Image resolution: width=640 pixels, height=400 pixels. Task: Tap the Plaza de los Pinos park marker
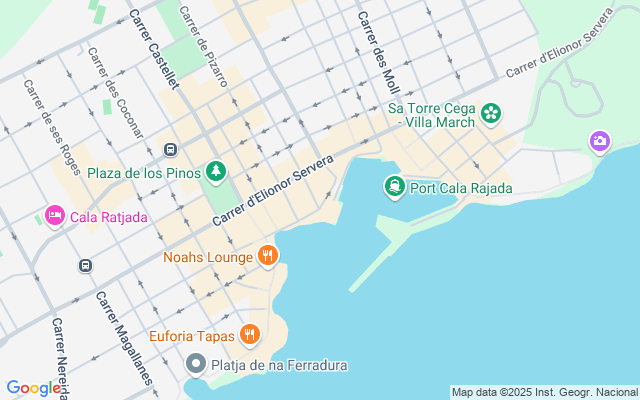coord(215,173)
